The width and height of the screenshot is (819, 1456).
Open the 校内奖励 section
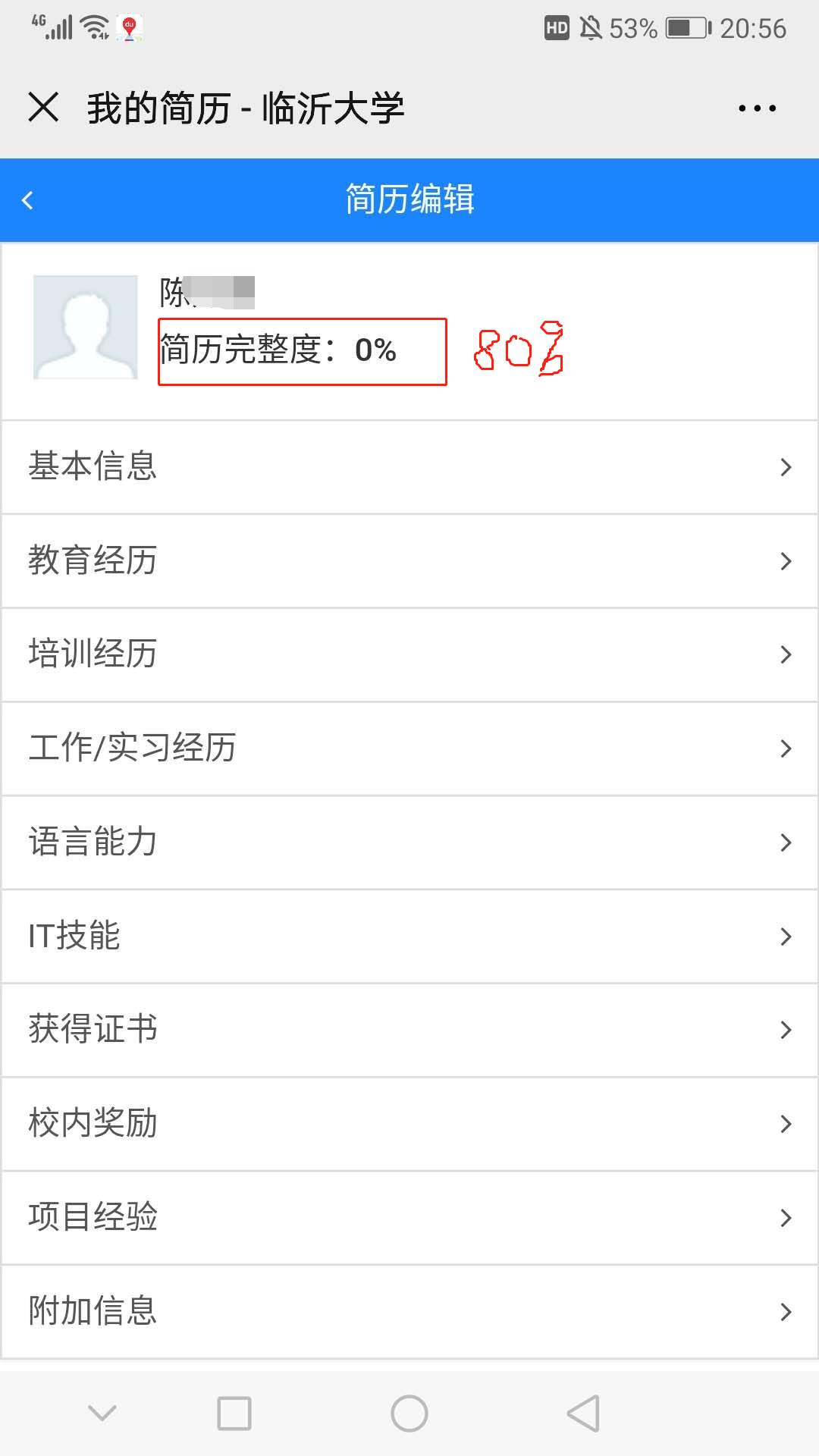[x=409, y=1124]
